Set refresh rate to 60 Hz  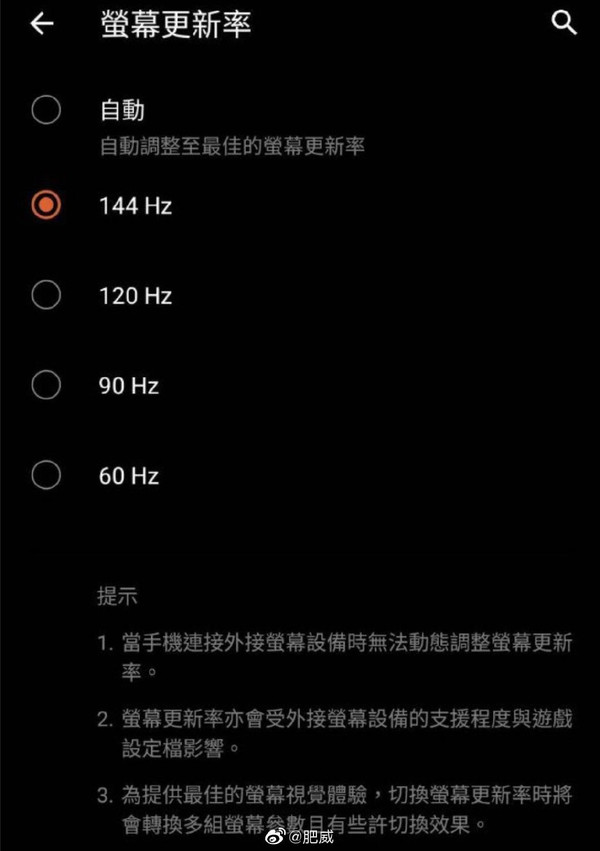pos(46,475)
